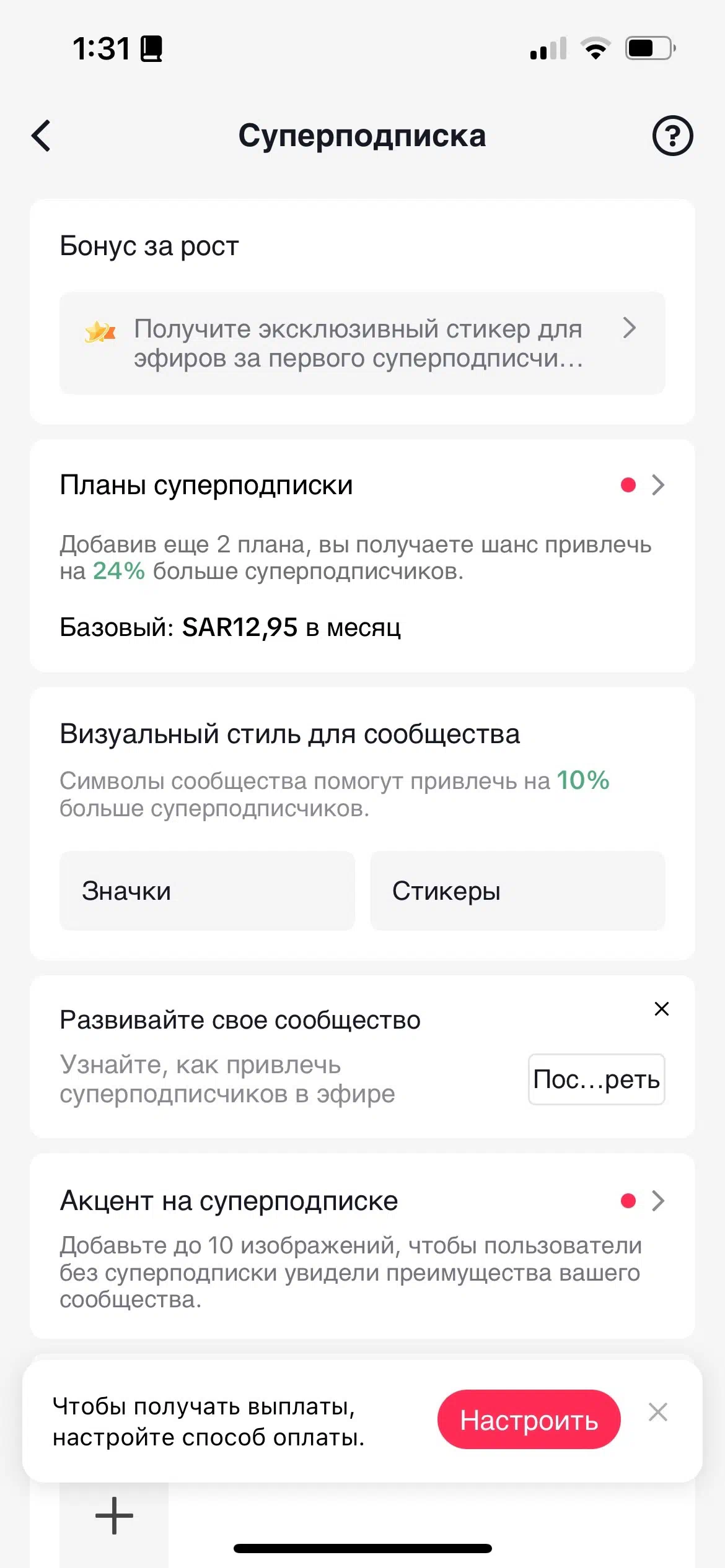Go back with the top-left arrow
The image size is (725, 1568).
(42, 136)
